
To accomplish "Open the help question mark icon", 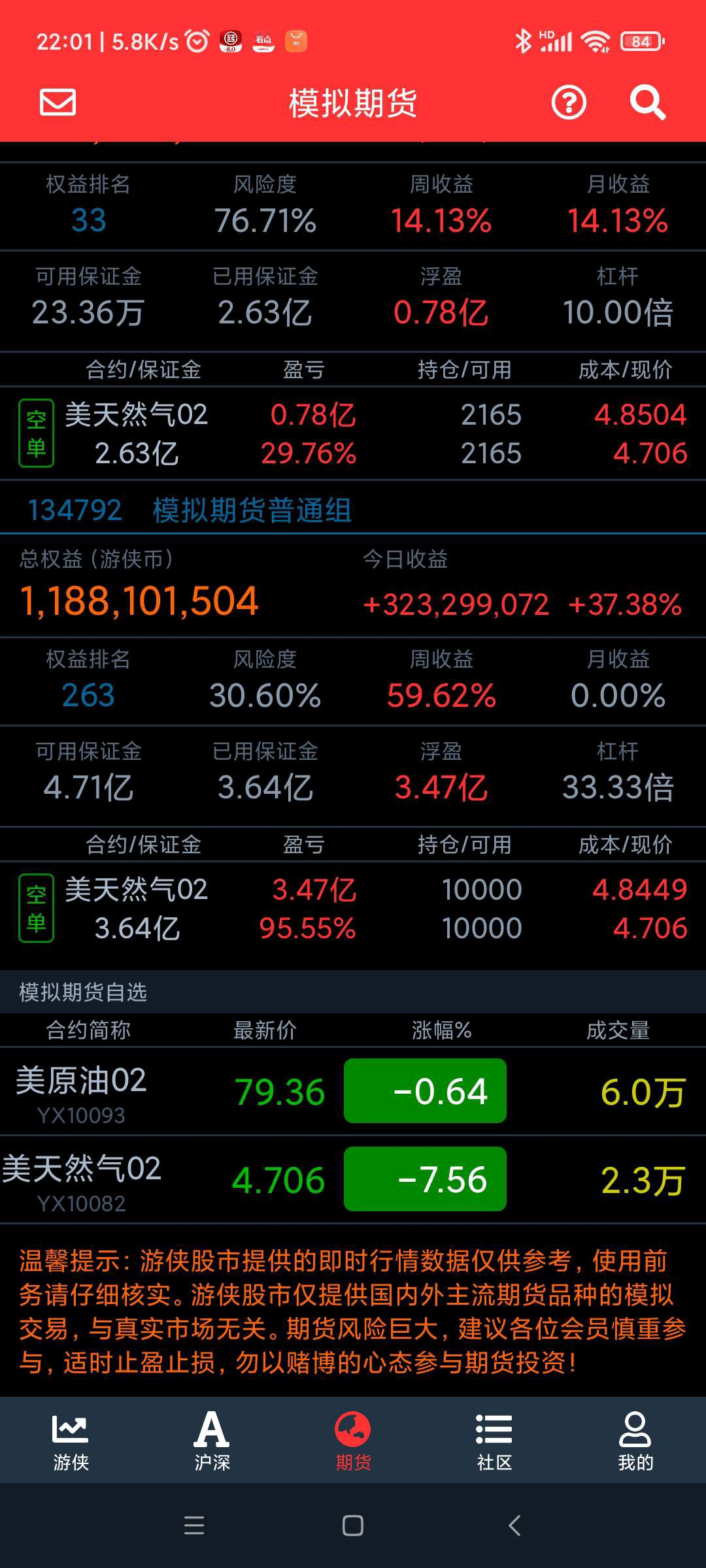I will tap(569, 103).
